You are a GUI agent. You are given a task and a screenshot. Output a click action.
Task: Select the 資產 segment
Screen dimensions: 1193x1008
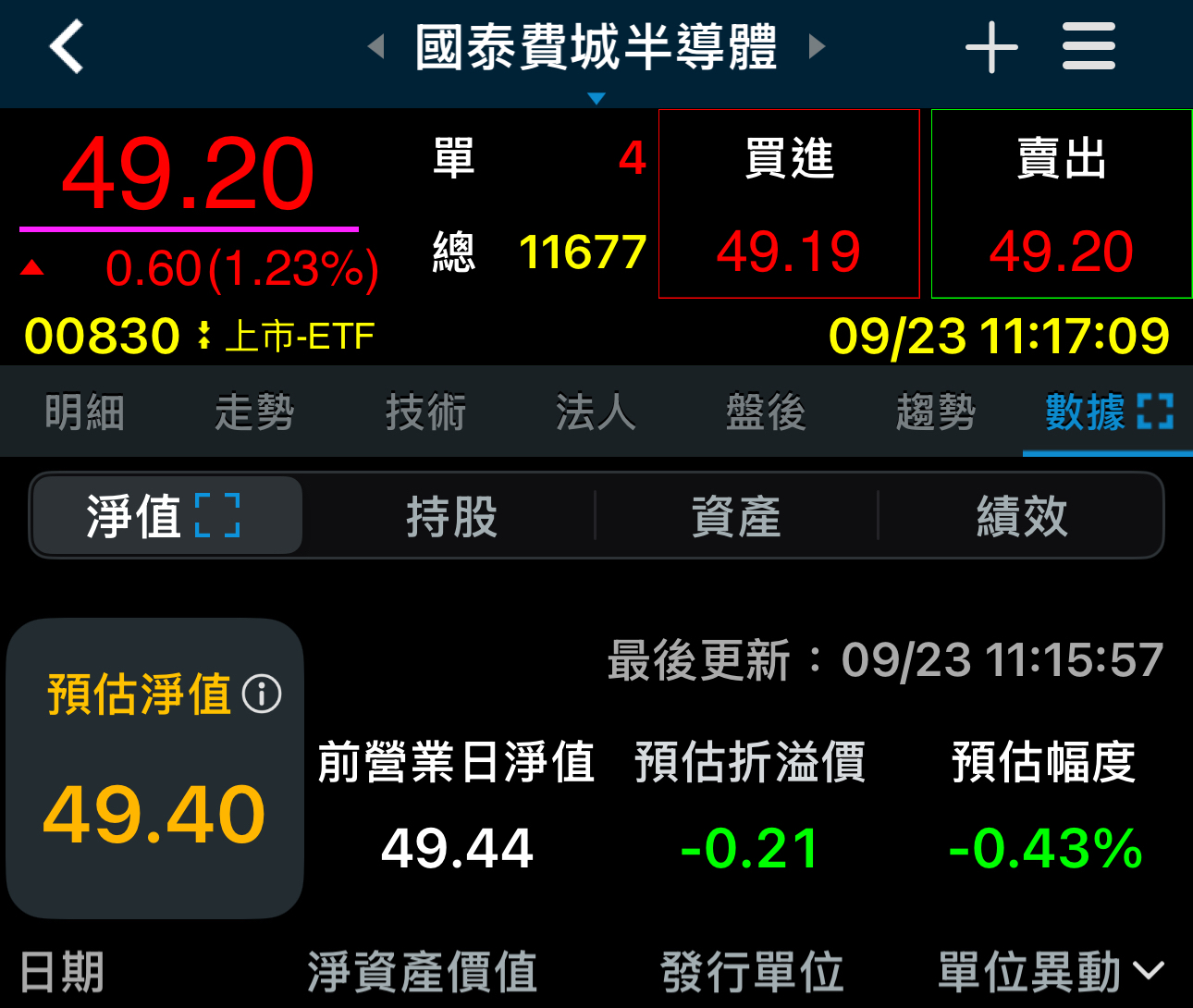[736, 516]
